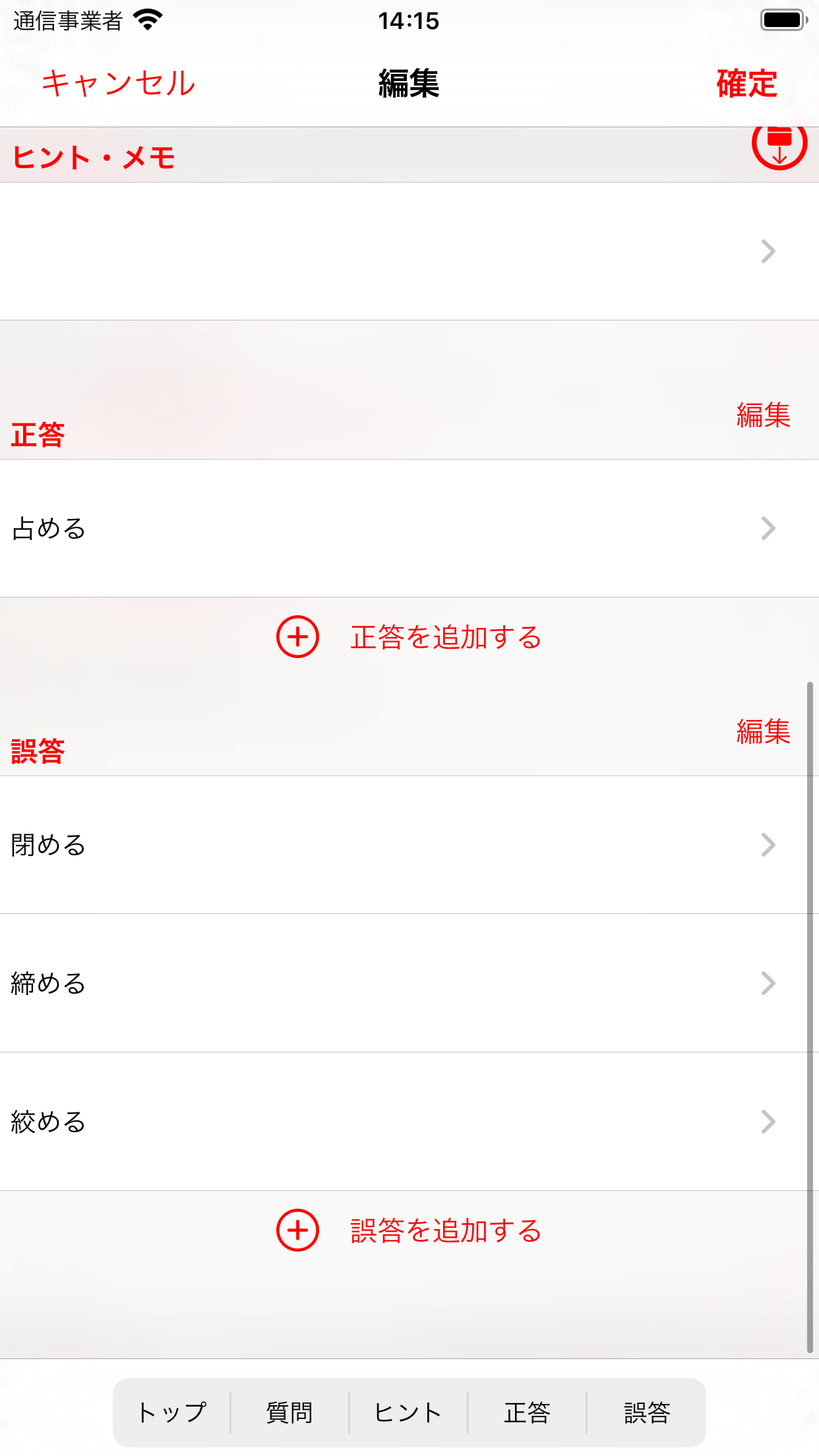Tap 編集 next to 誤答 section
Viewport: 819px width, 1456px height.
point(763,732)
